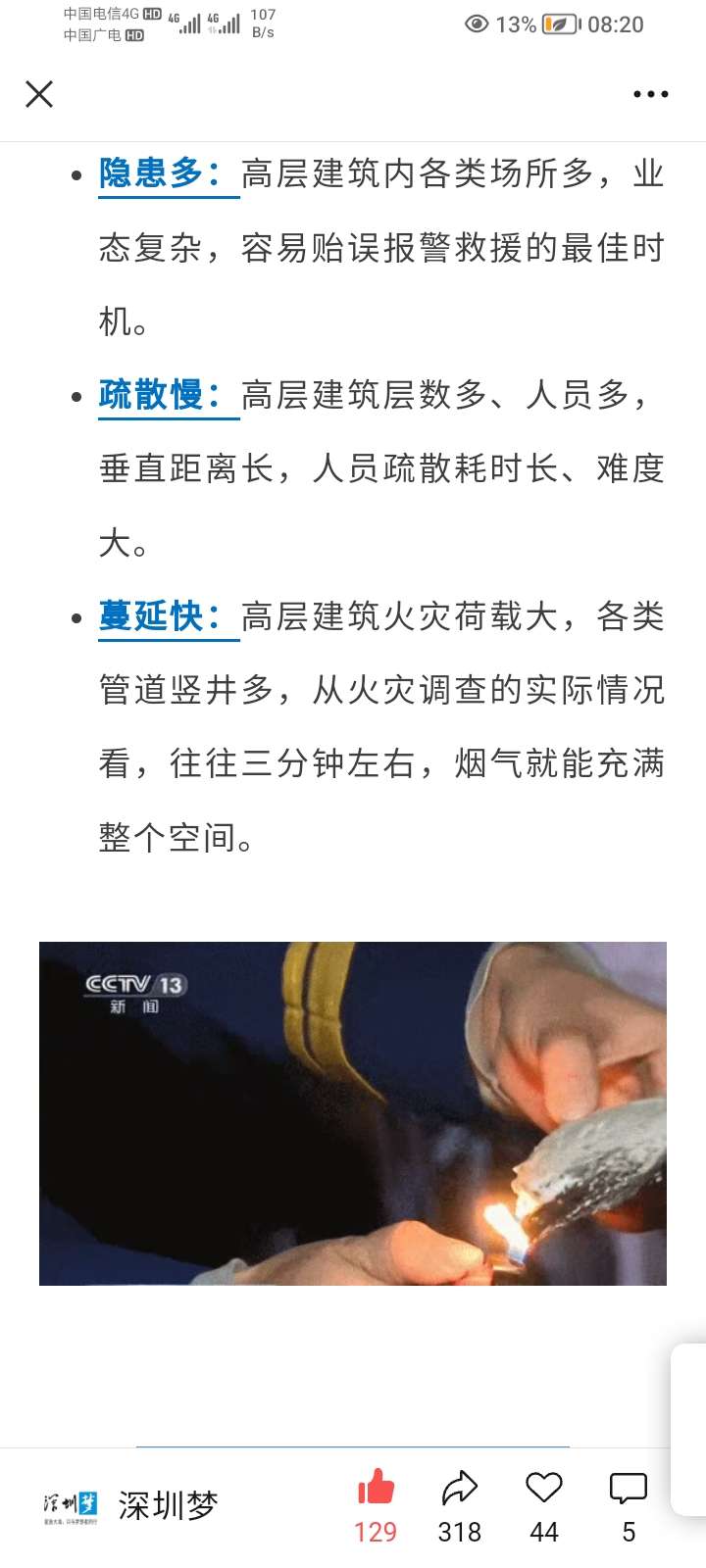
Task: Share this article
Action: [x=459, y=1490]
